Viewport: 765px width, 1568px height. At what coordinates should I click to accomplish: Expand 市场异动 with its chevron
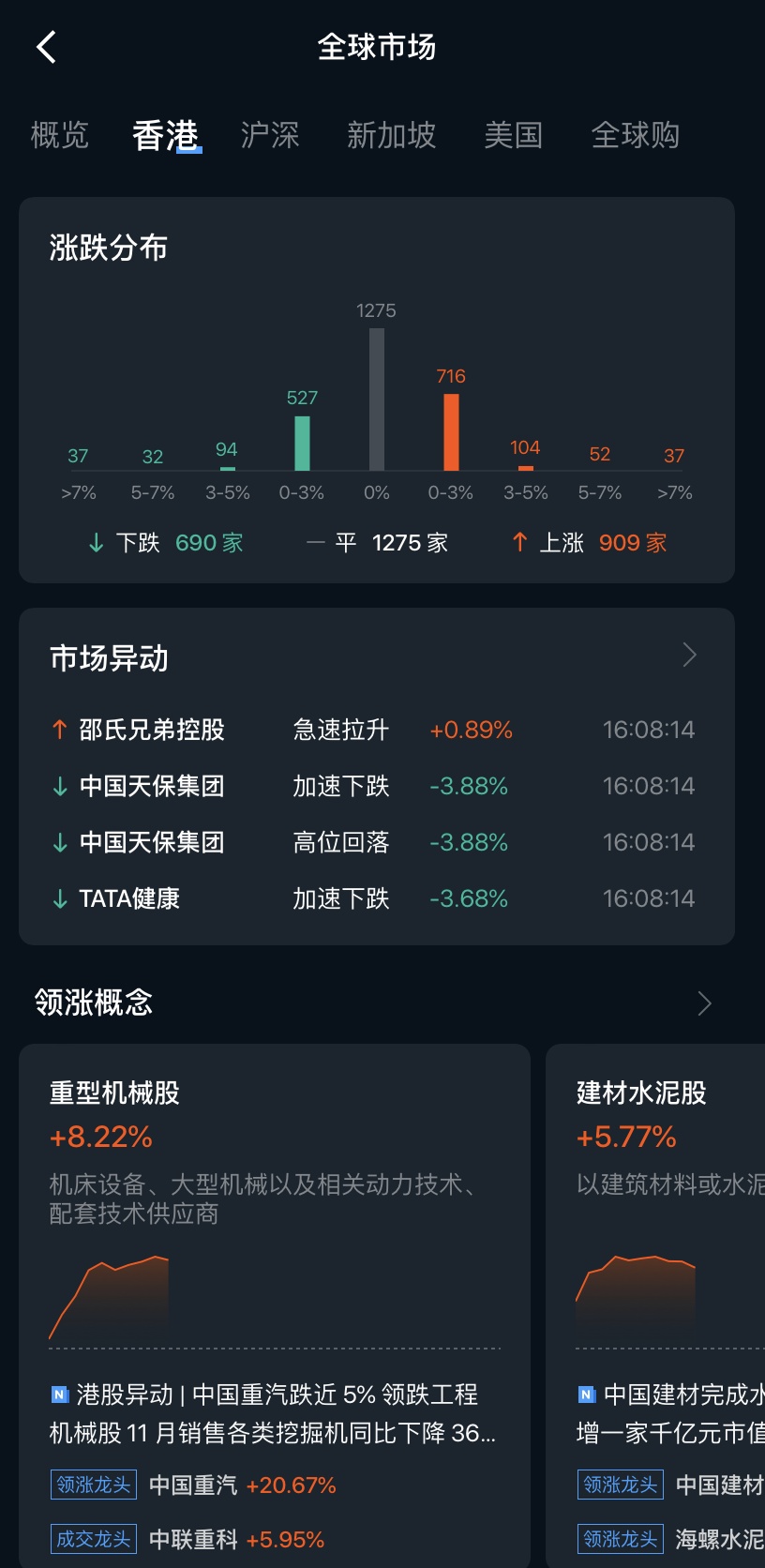690,656
